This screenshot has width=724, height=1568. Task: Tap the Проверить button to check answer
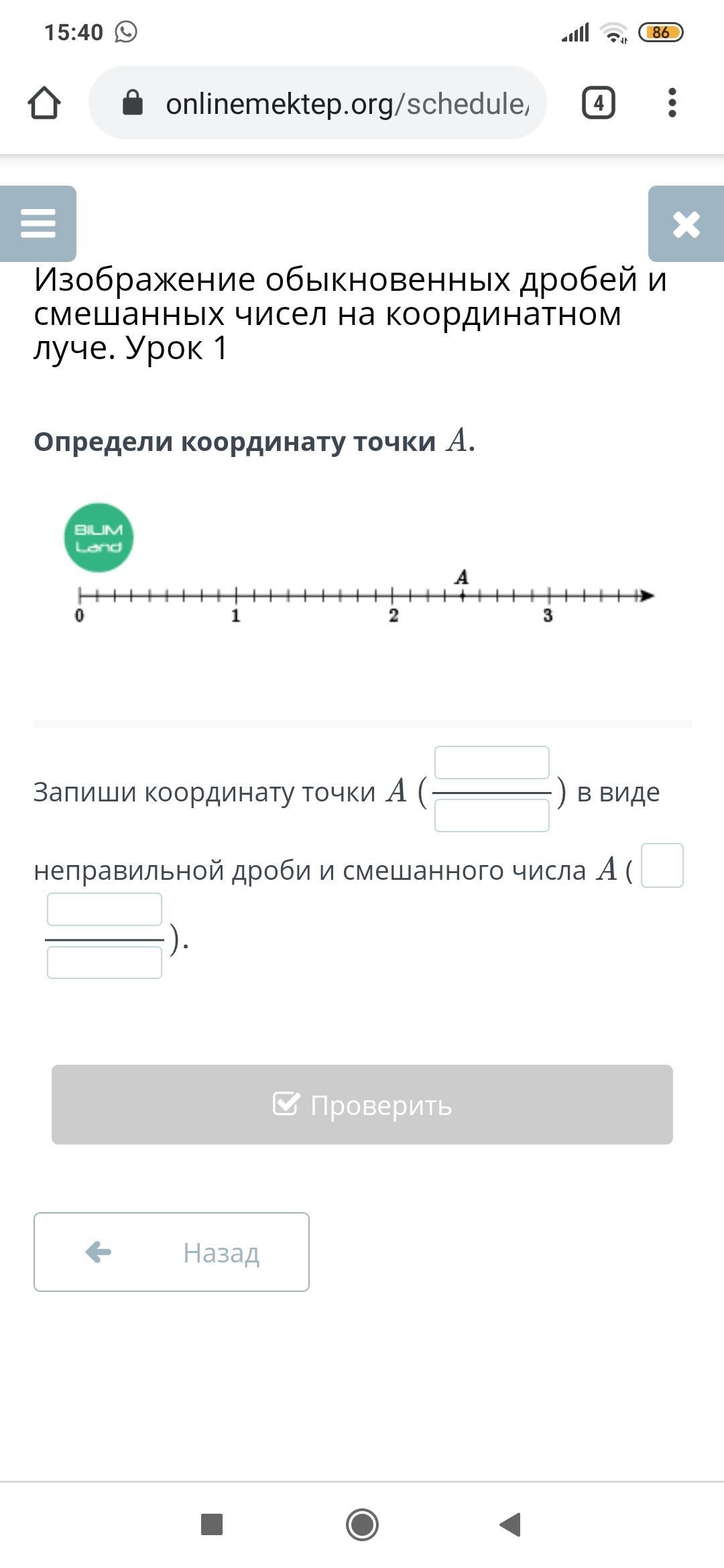coord(362,1104)
